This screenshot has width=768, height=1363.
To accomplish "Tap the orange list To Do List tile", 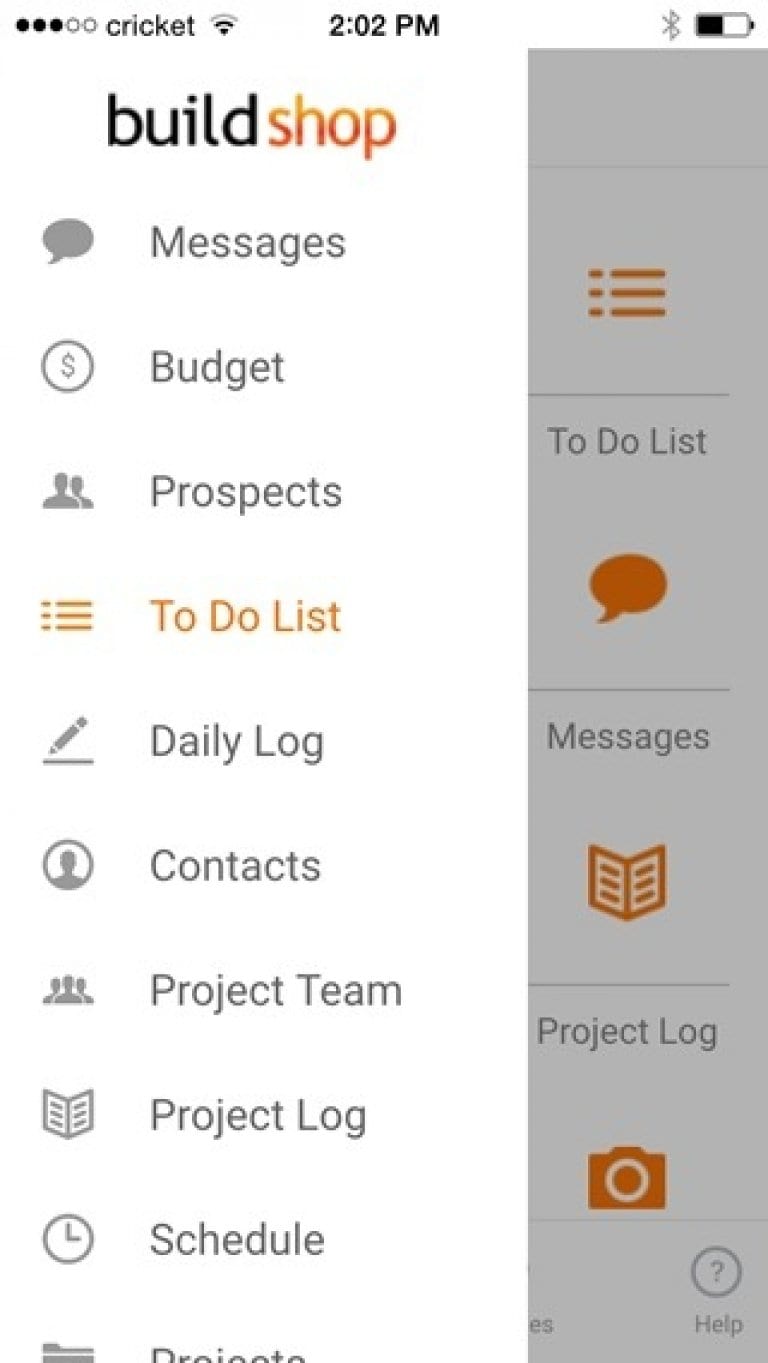I will (x=627, y=293).
